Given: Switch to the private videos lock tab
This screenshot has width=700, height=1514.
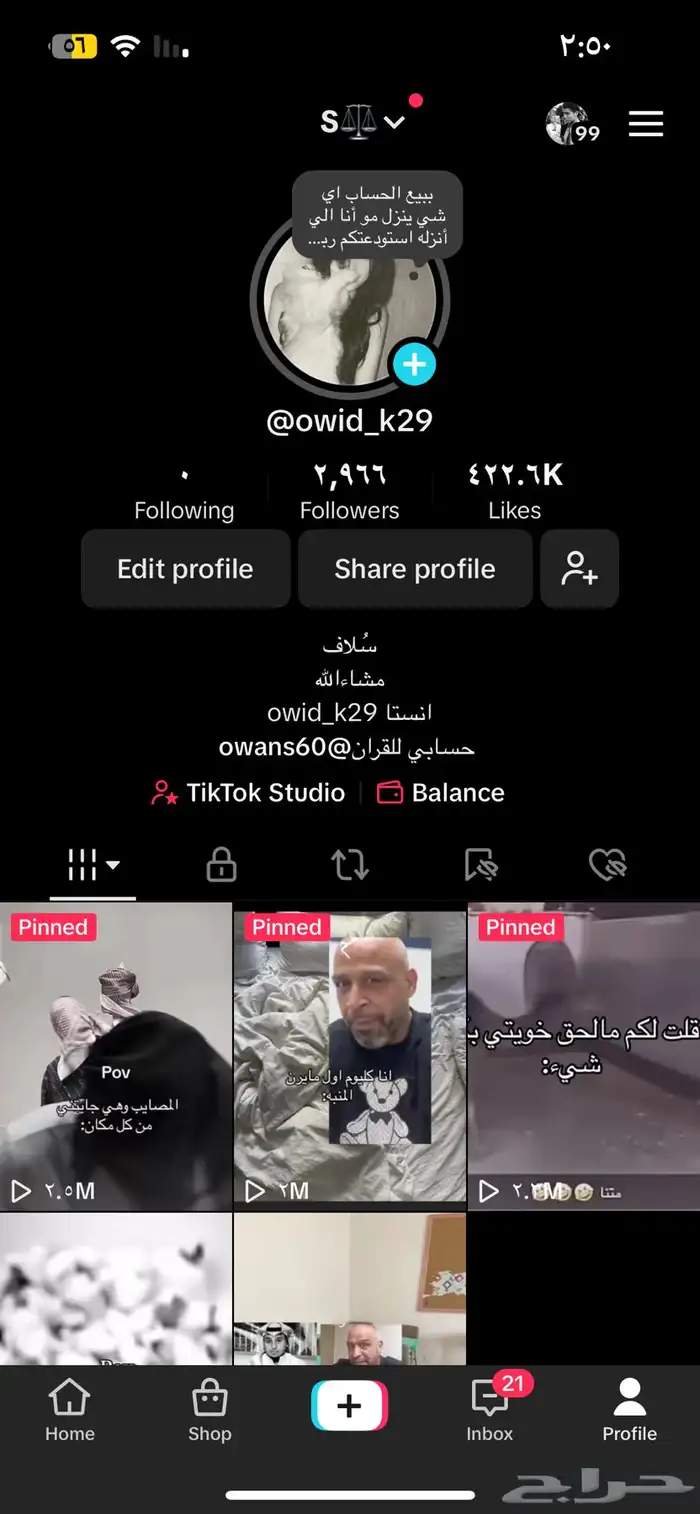Looking at the screenshot, I should [x=221, y=865].
